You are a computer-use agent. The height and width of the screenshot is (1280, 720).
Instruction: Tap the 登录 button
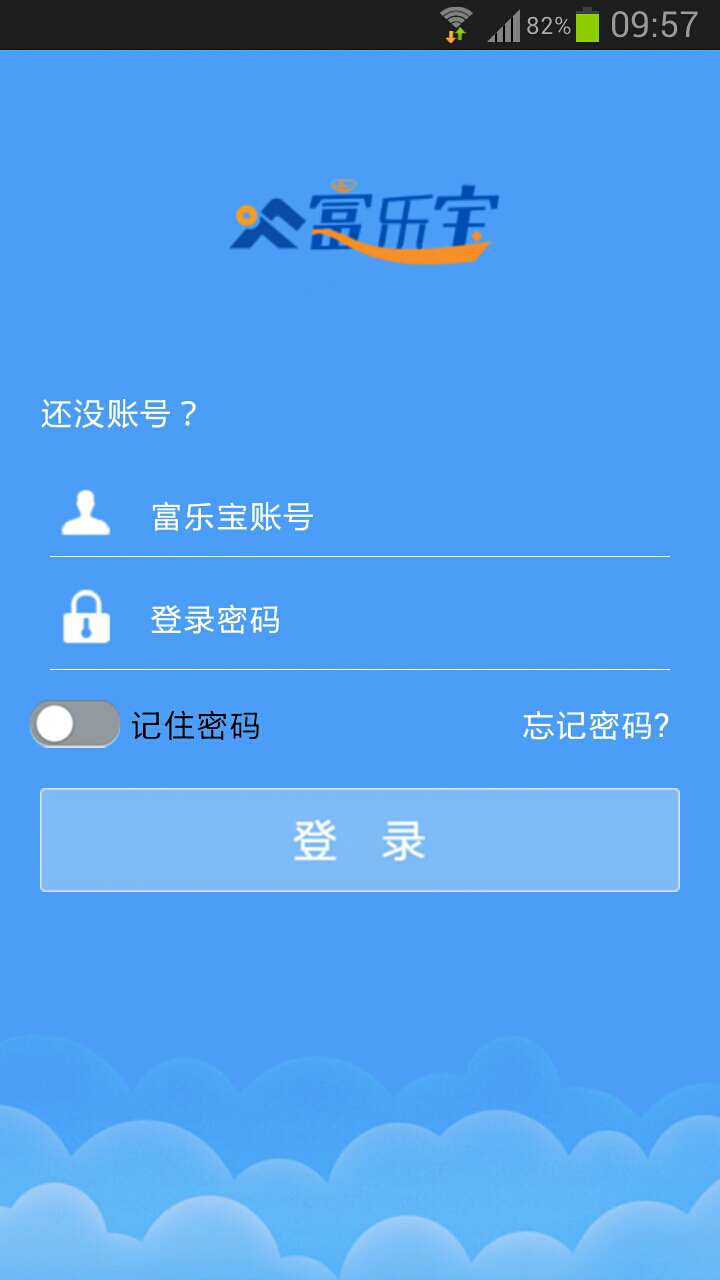click(x=360, y=840)
